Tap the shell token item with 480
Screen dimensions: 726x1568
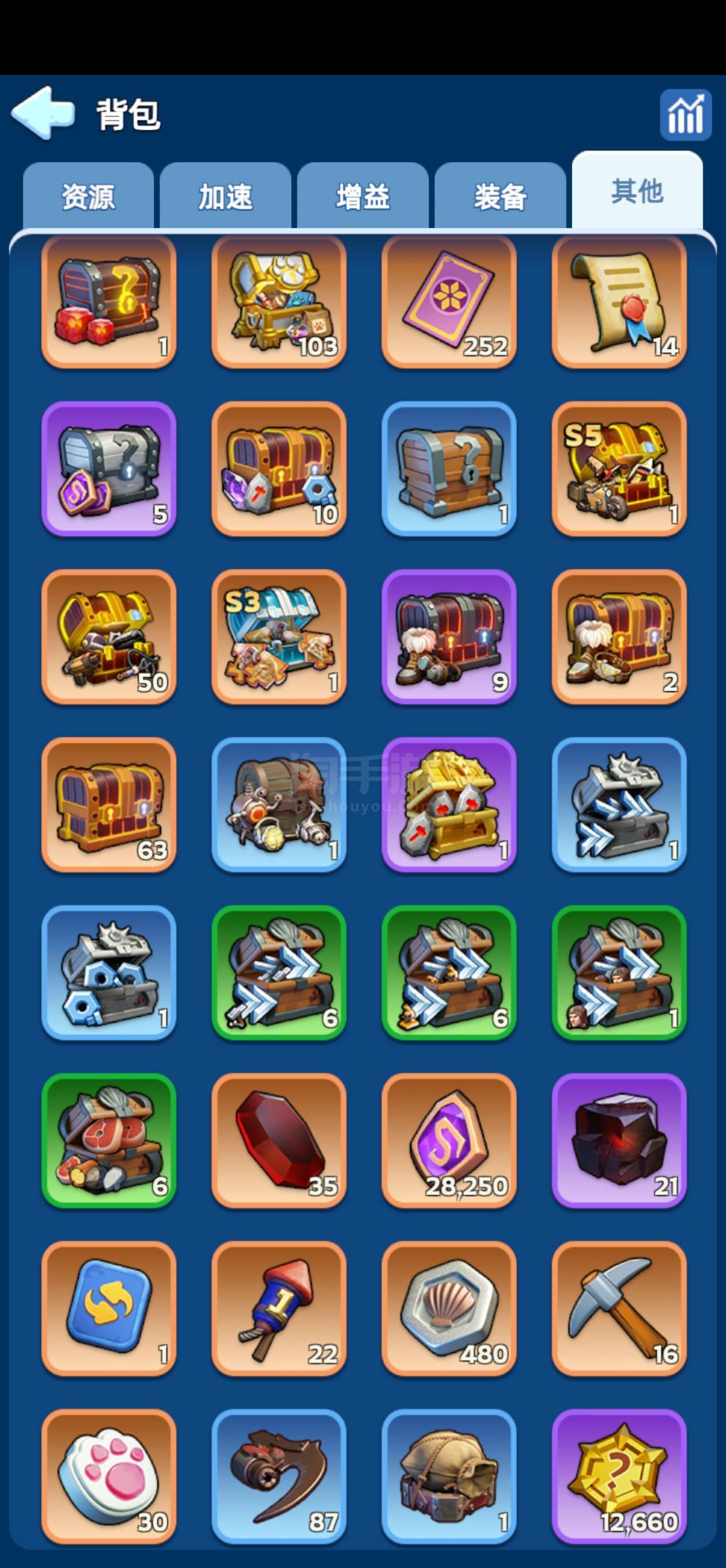(x=449, y=1309)
